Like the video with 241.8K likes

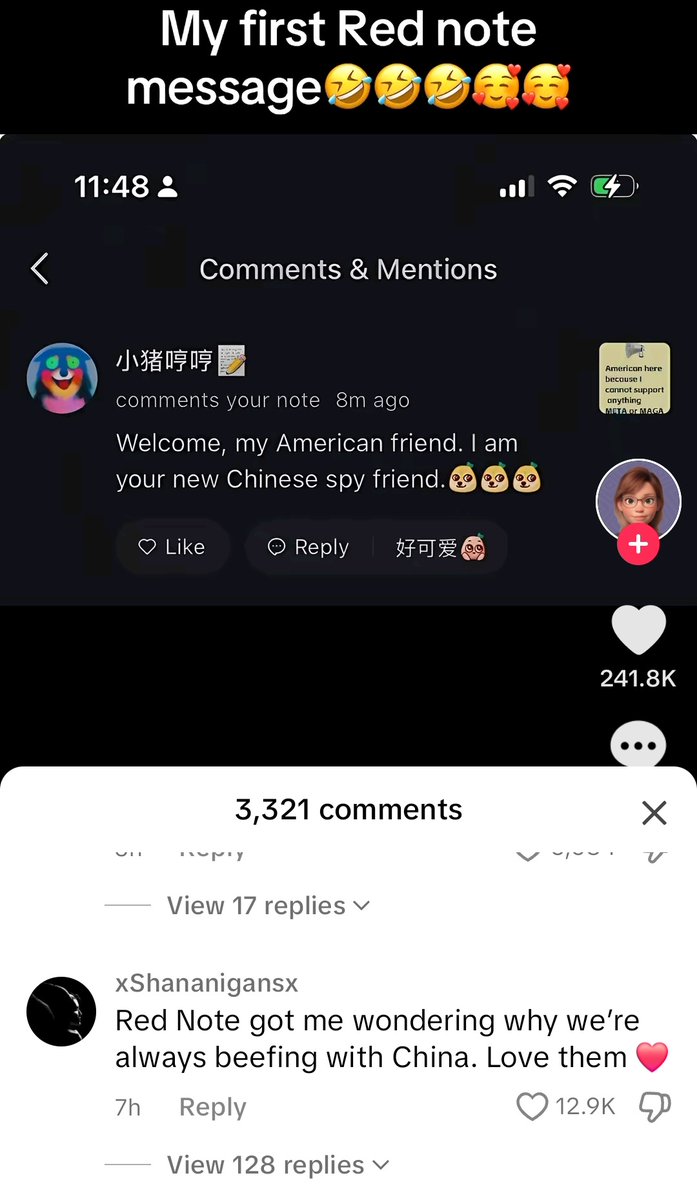click(x=638, y=631)
